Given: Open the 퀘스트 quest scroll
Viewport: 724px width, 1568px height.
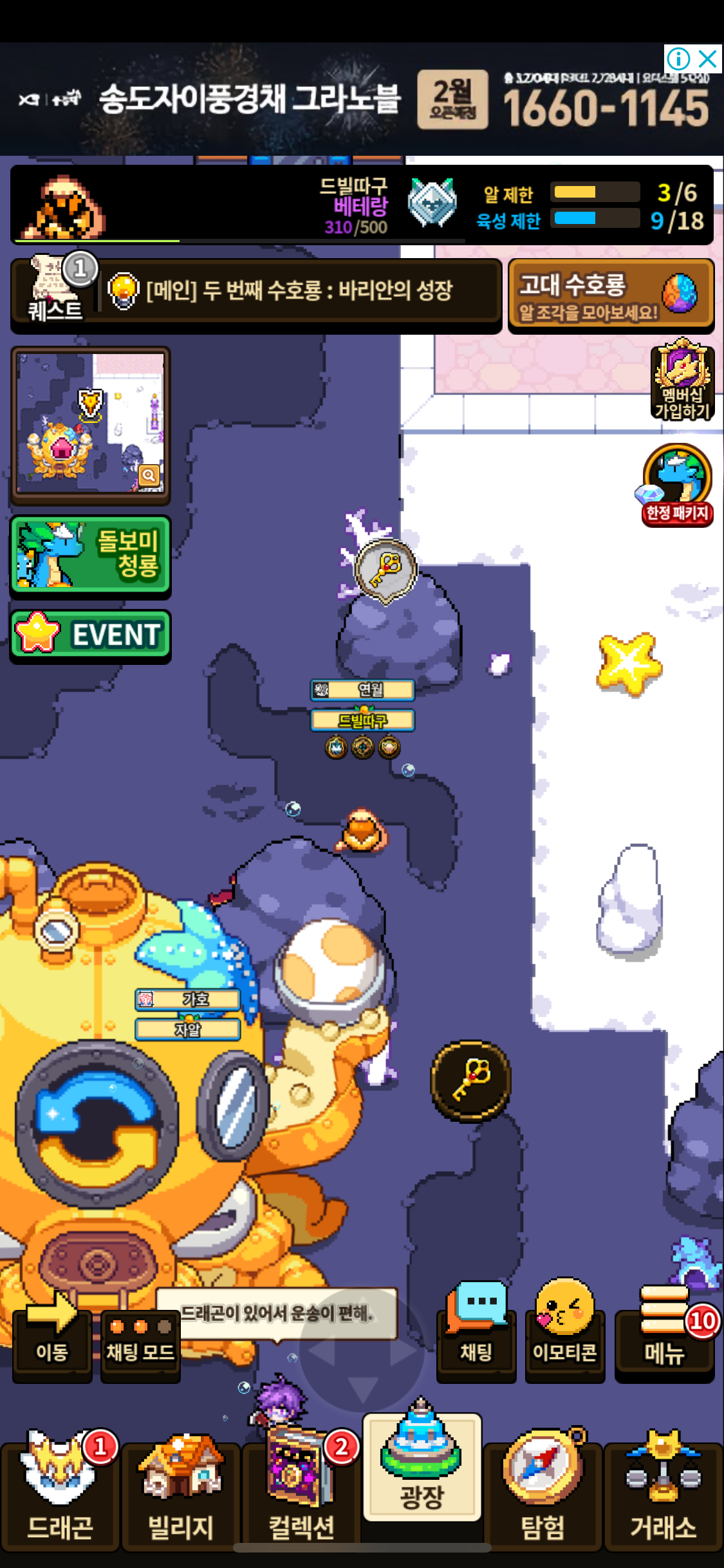Looking at the screenshot, I should tap(55, 289).
